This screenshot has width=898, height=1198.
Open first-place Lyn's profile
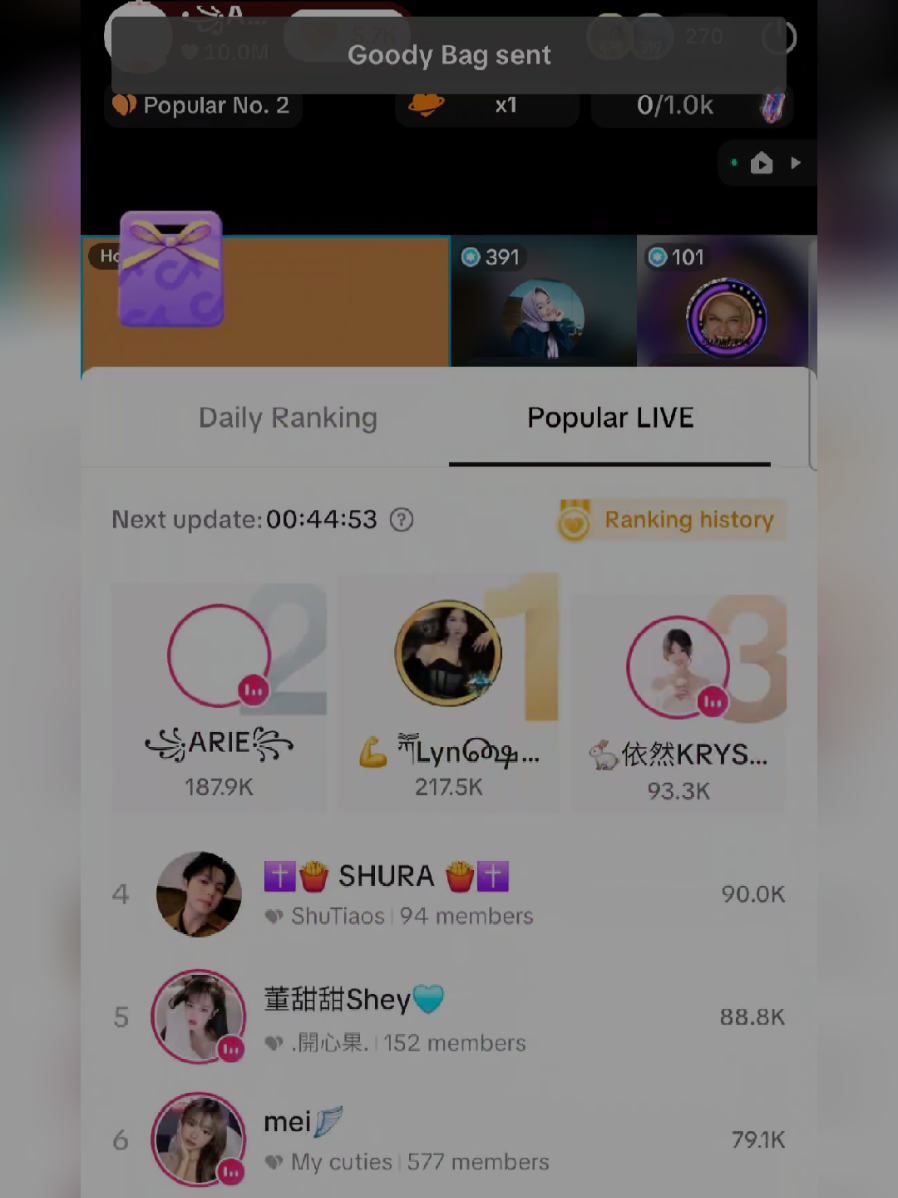[x=449, y=653]
